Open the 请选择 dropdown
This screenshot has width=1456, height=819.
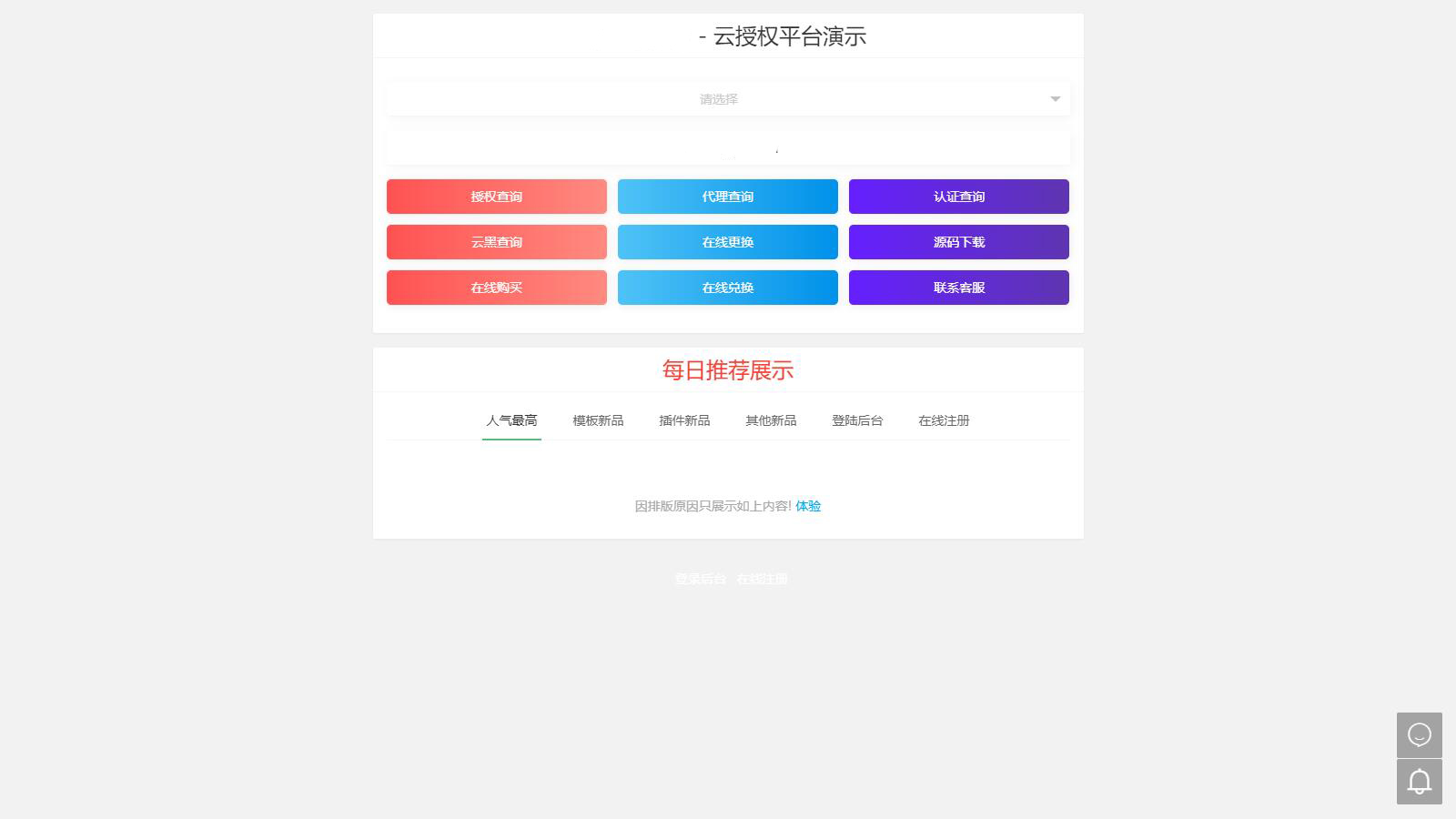click(728, 99)
